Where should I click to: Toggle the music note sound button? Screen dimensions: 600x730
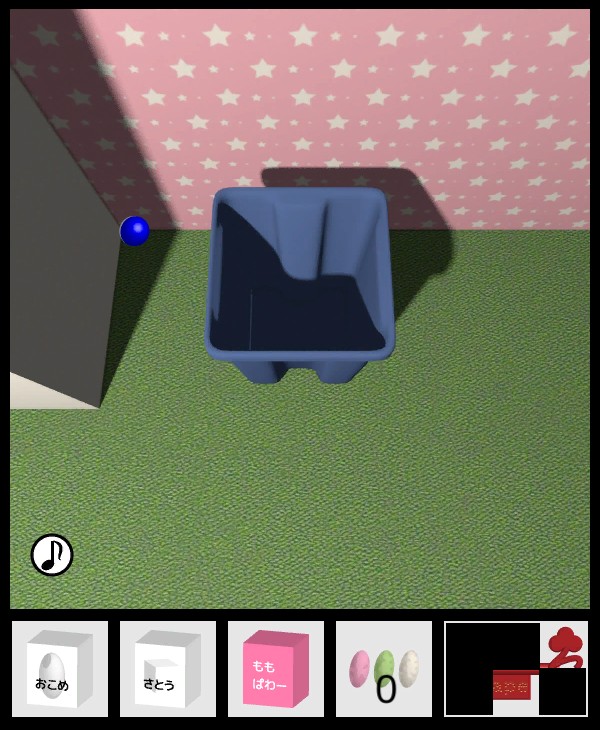point(52,555)
